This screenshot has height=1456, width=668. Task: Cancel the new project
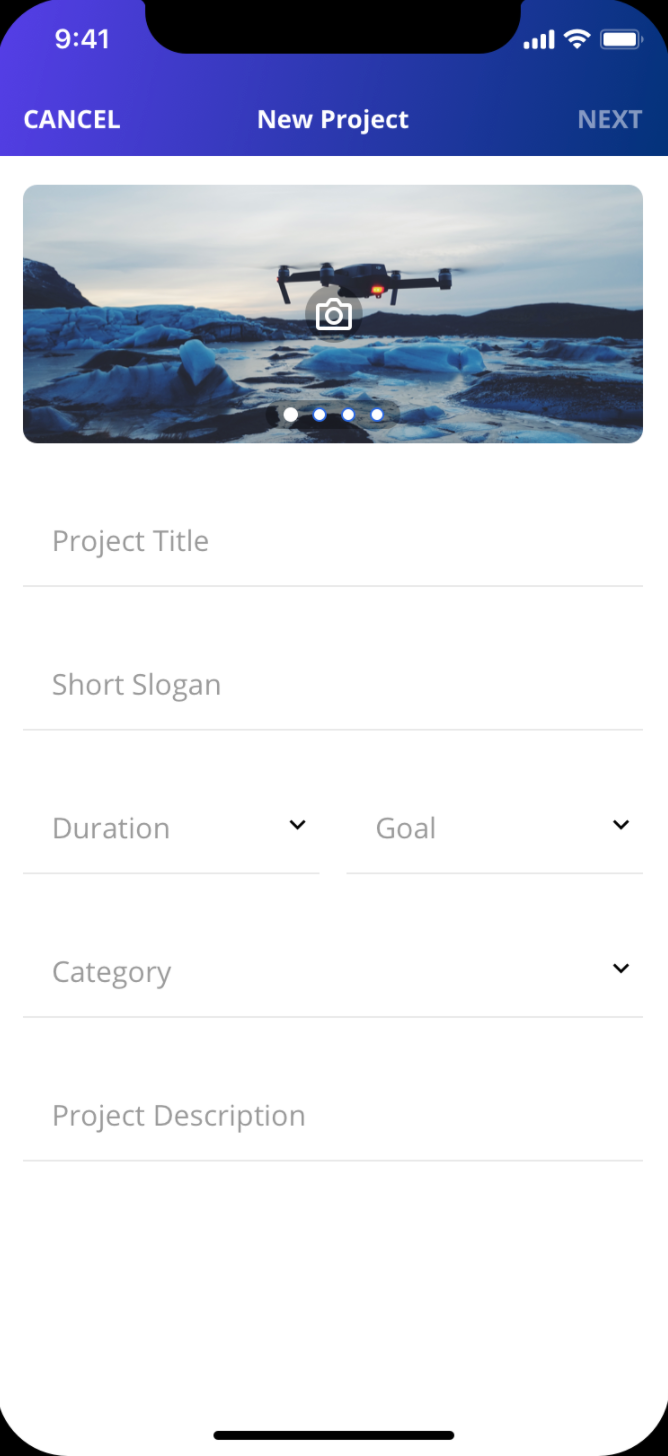[x=72, y=120]
